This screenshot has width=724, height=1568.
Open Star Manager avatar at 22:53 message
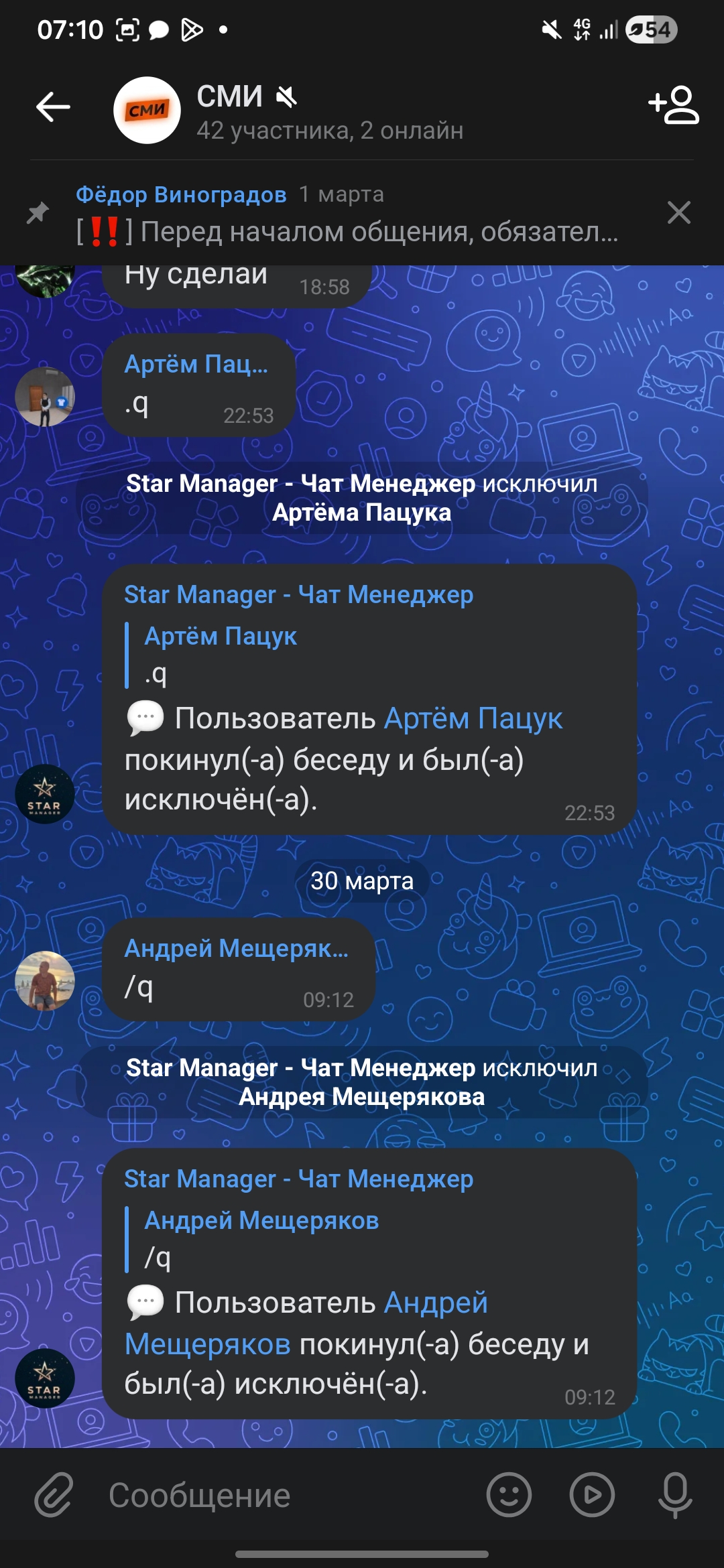(x=45, y=794)
